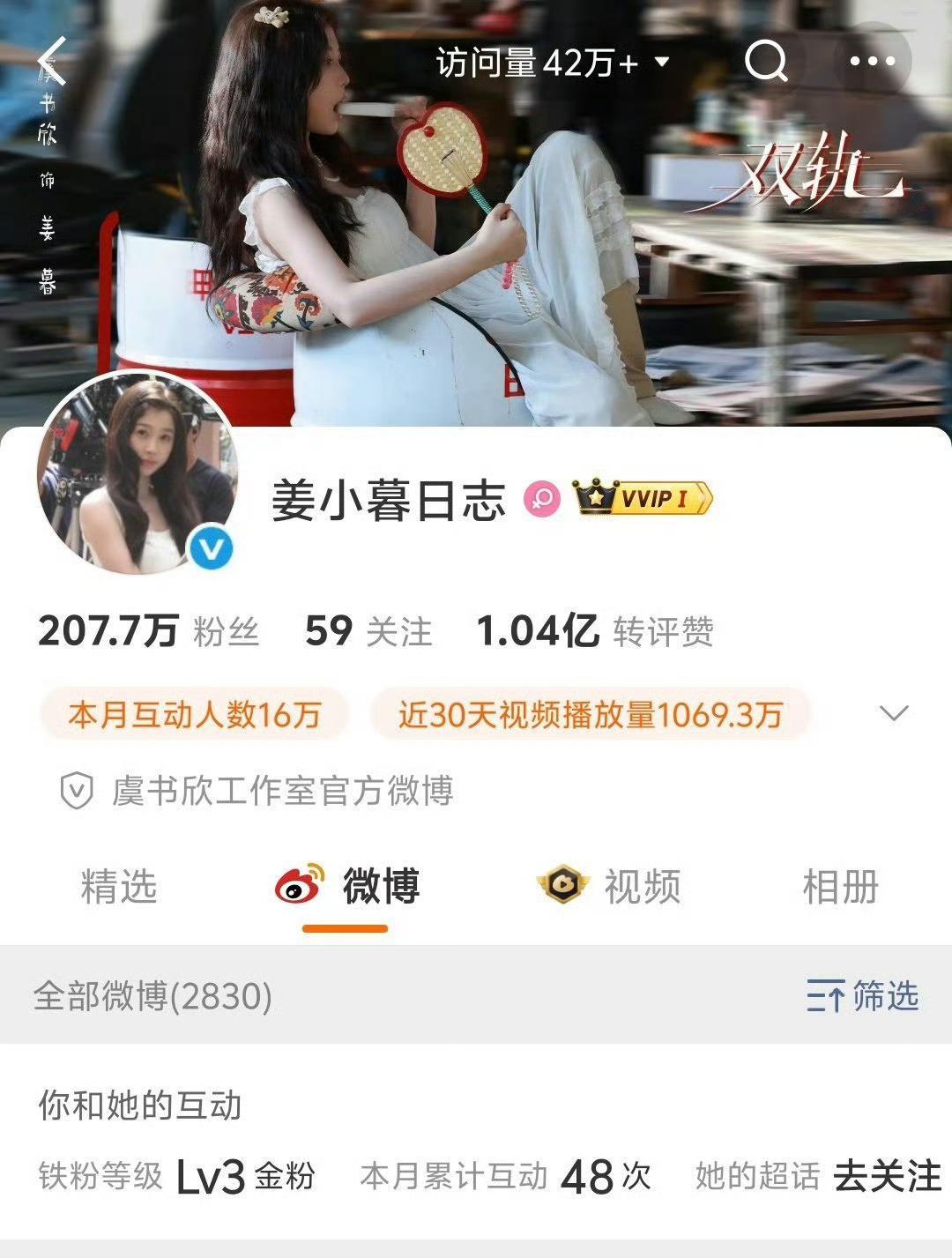The image size is (952, 1258).
Task: Open the VVIP I membership badge
Action: click(x=643, y=498)
